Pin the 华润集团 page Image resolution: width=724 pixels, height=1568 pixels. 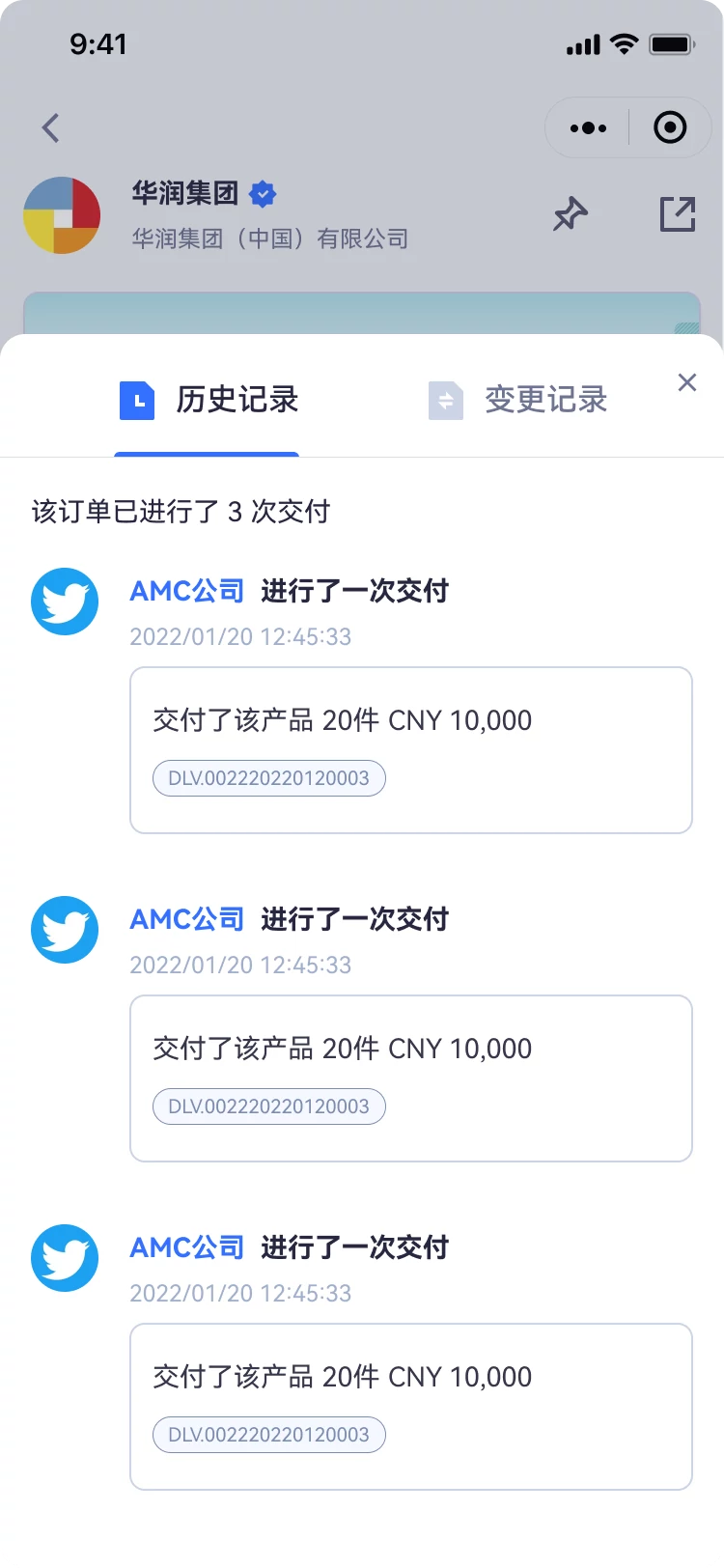[x=571, y=214]
